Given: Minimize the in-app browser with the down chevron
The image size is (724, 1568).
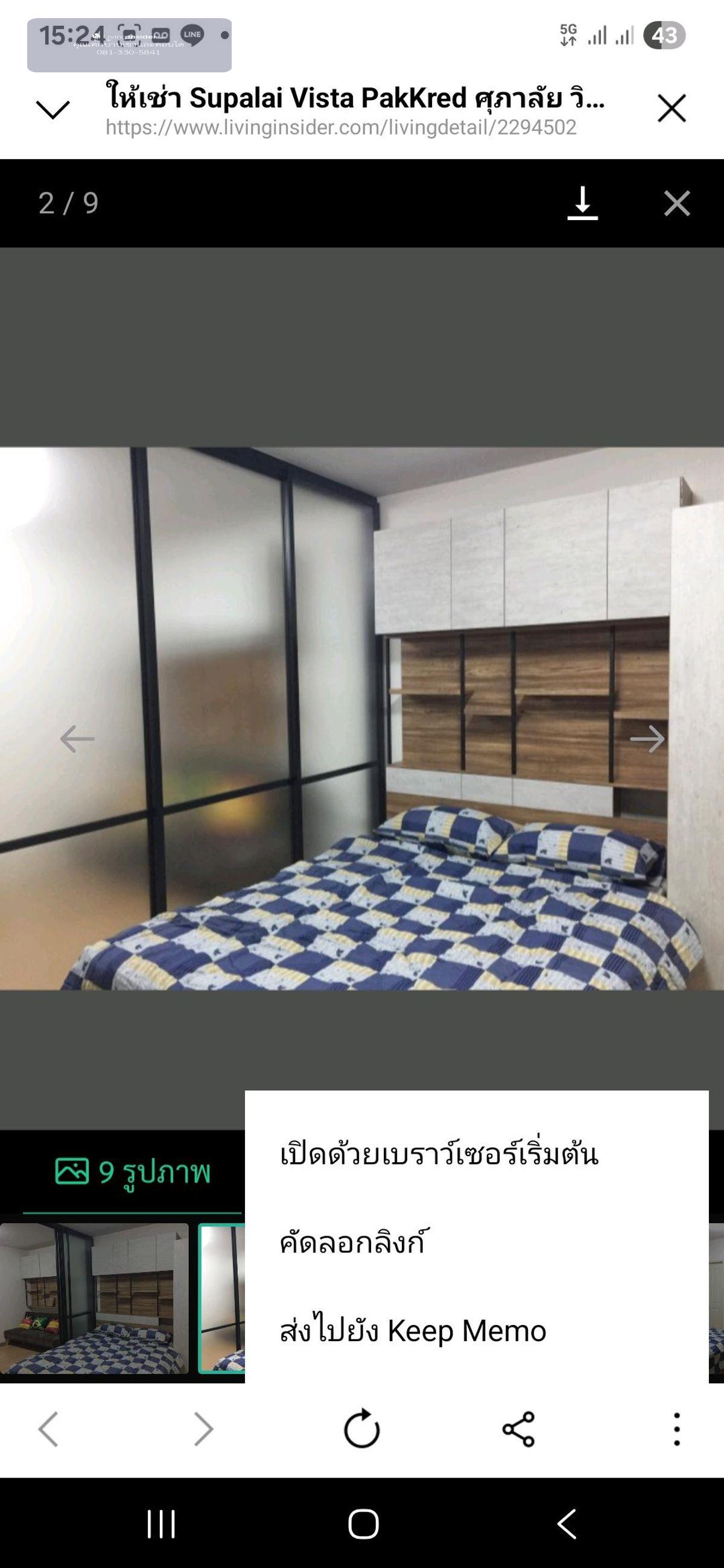Looking at the screenshot, I should coord(53,110).
